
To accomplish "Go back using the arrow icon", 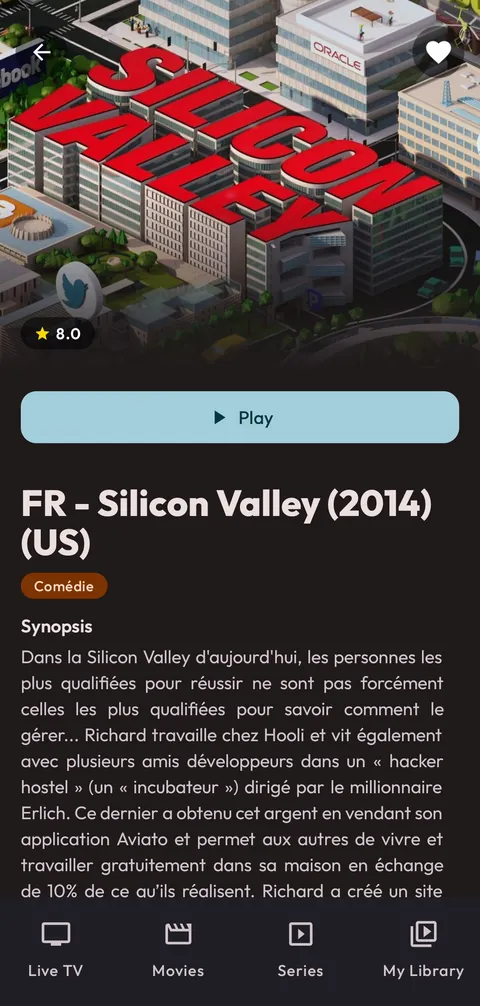I will [42, 53].
